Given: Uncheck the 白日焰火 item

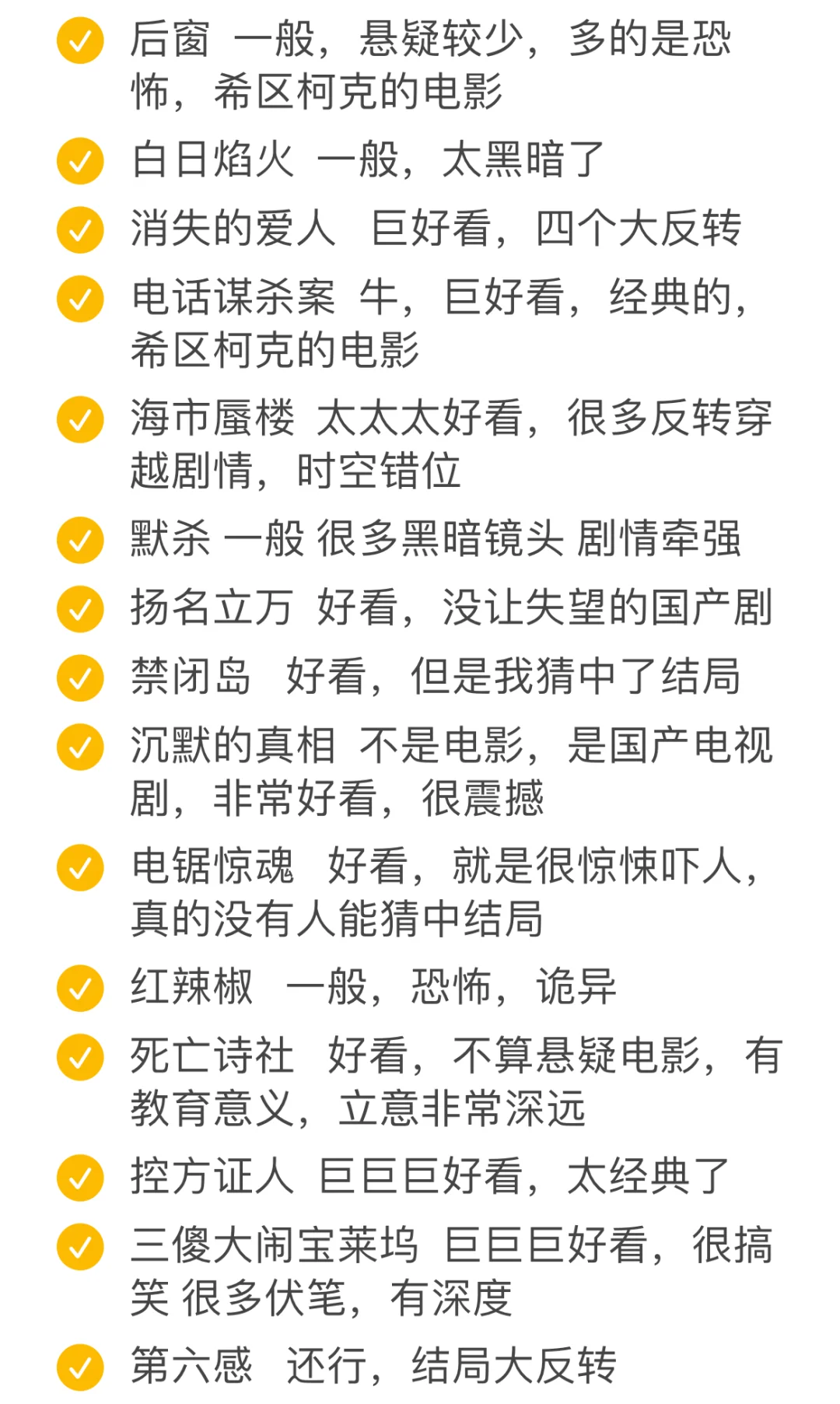Looking at the screenshot, I should (80, 161).
